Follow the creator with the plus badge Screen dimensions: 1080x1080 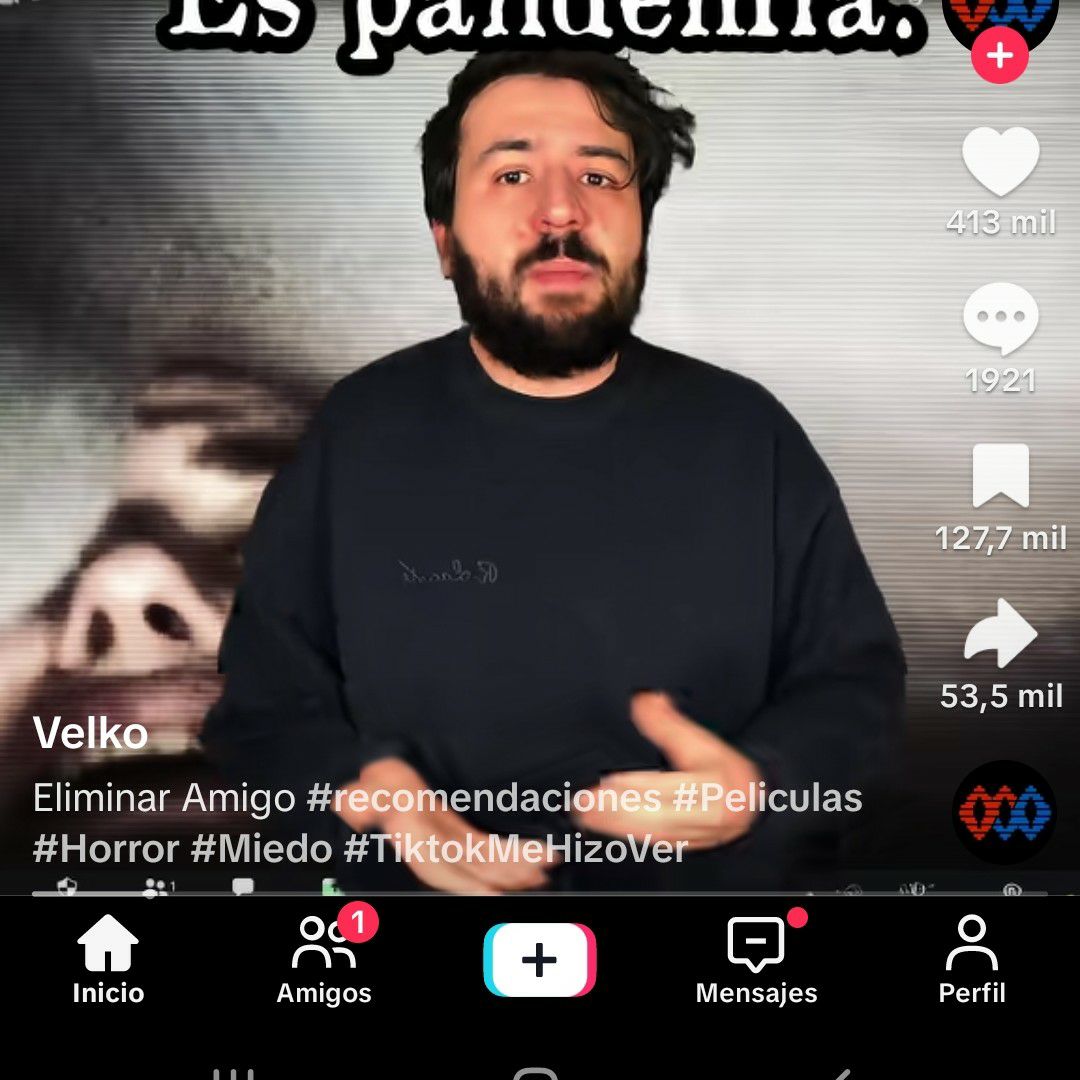pos(999,57)
